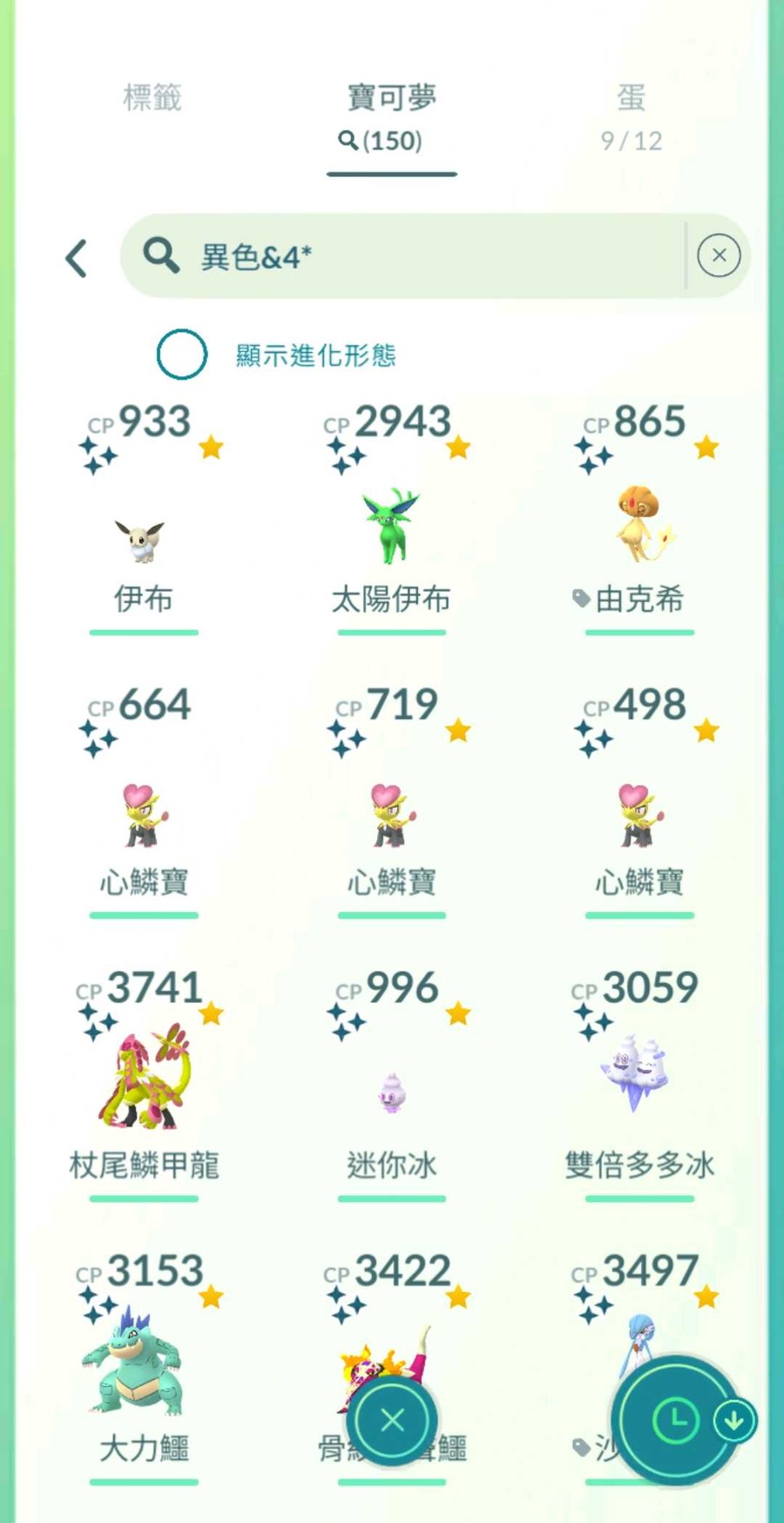The width and height of the screenshot is (784, 1523).
Task: Switch to the 標籤 tab
Action: [x=152, y=98]
